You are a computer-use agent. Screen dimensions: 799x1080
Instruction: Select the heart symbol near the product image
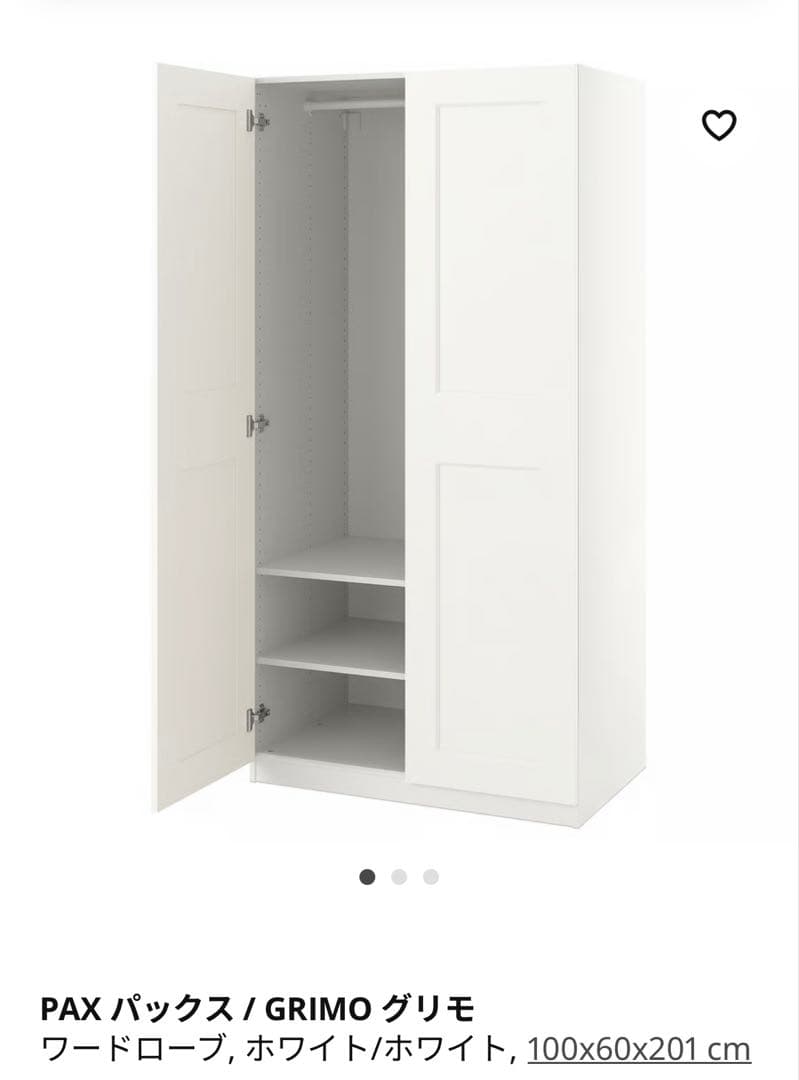click(x=719, y=126)
